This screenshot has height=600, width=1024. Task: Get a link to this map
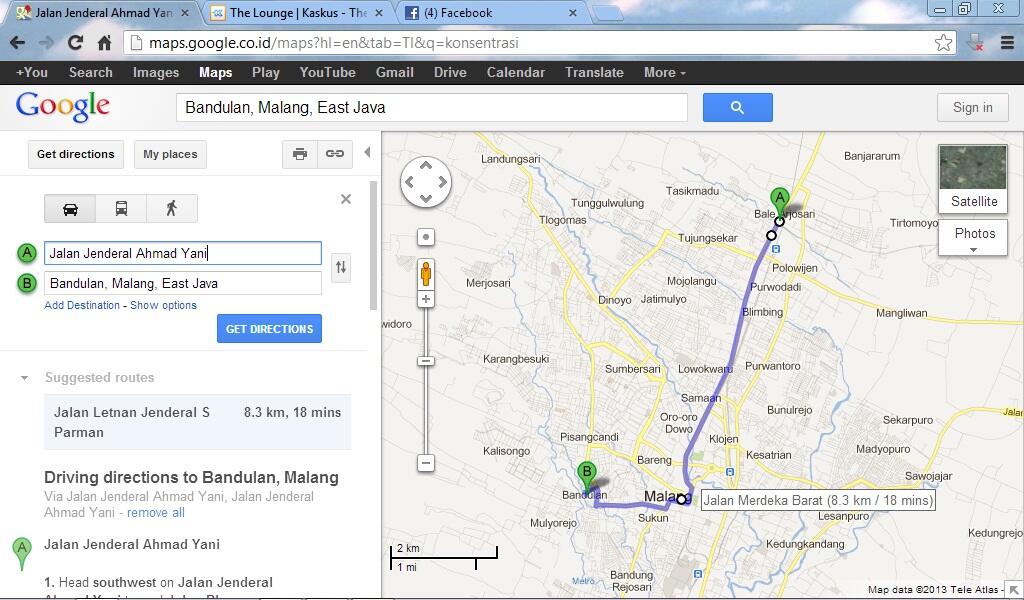tap(334, 154)
